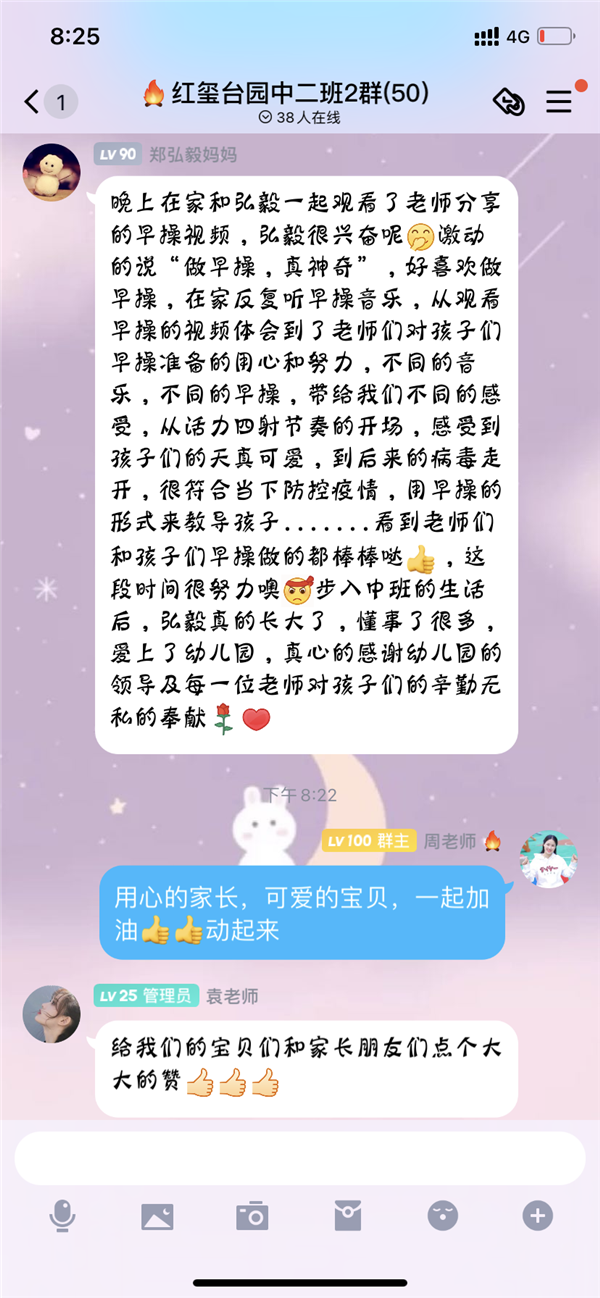Focus the message input field
This screenshot has height=1298, width=600.
(300, 1159)
